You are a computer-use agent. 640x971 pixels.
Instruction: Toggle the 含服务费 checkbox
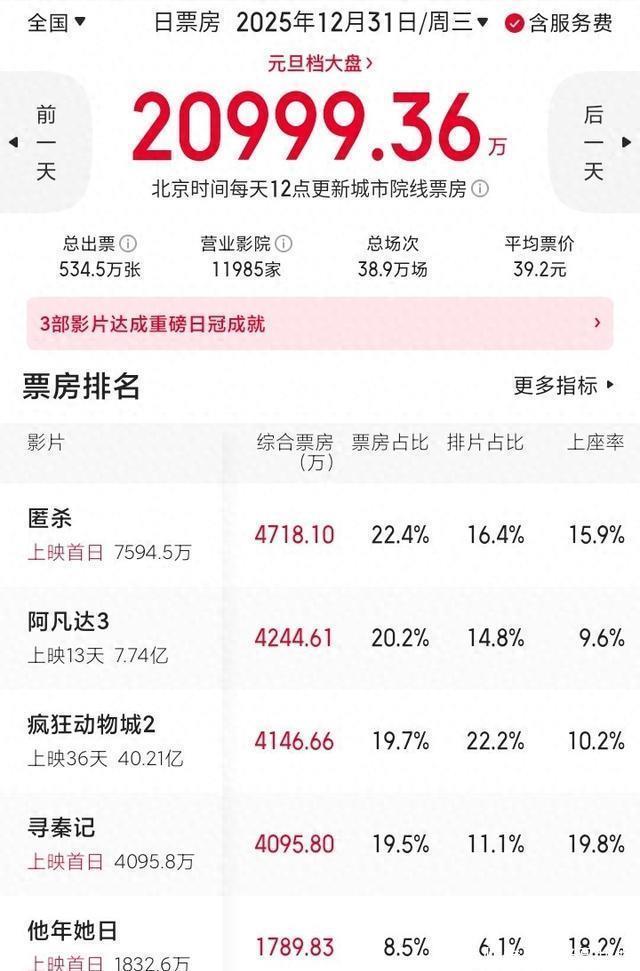(558, 22)
